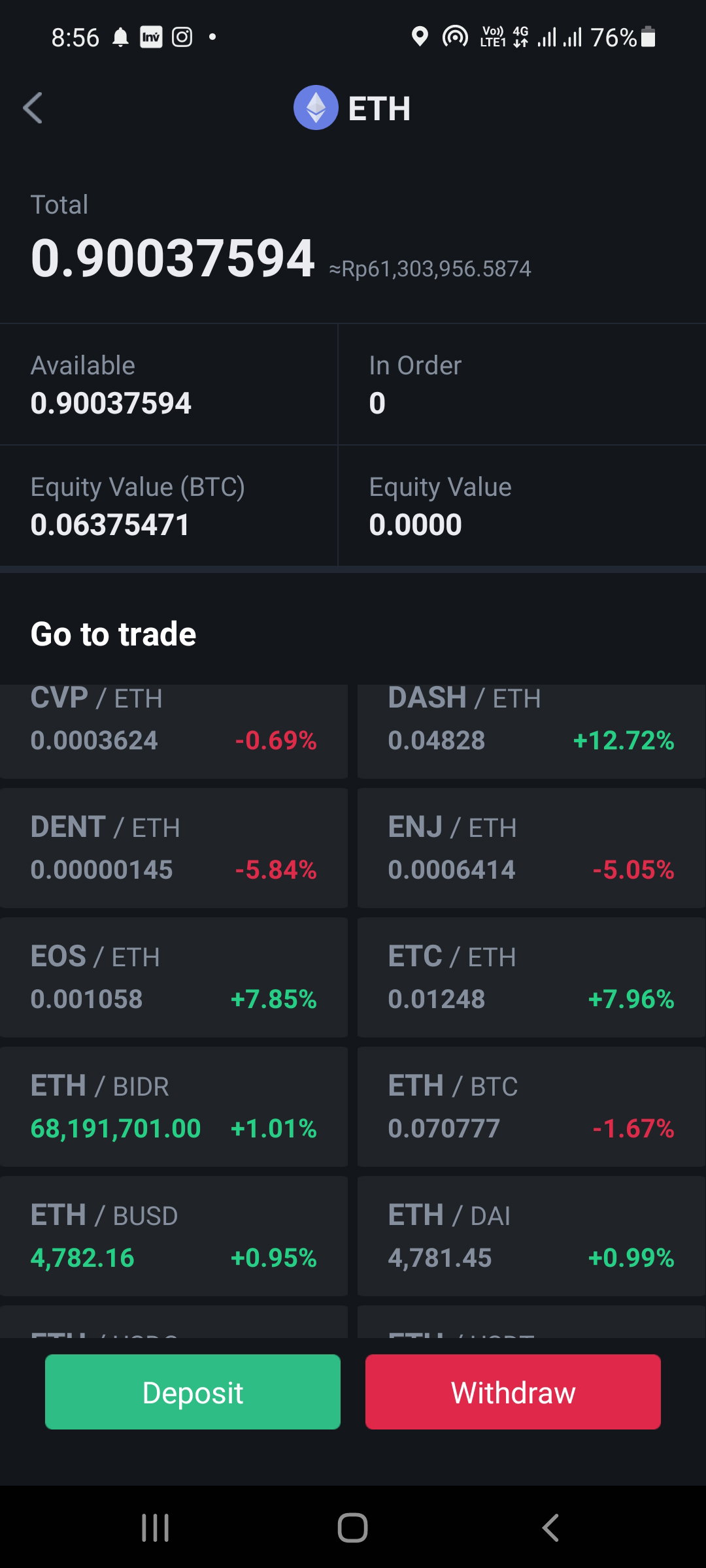Trade the ETH / BUSD pair
This screenshot has width=706, height=1568.
pyautogui.click(x=174, y=1235)
